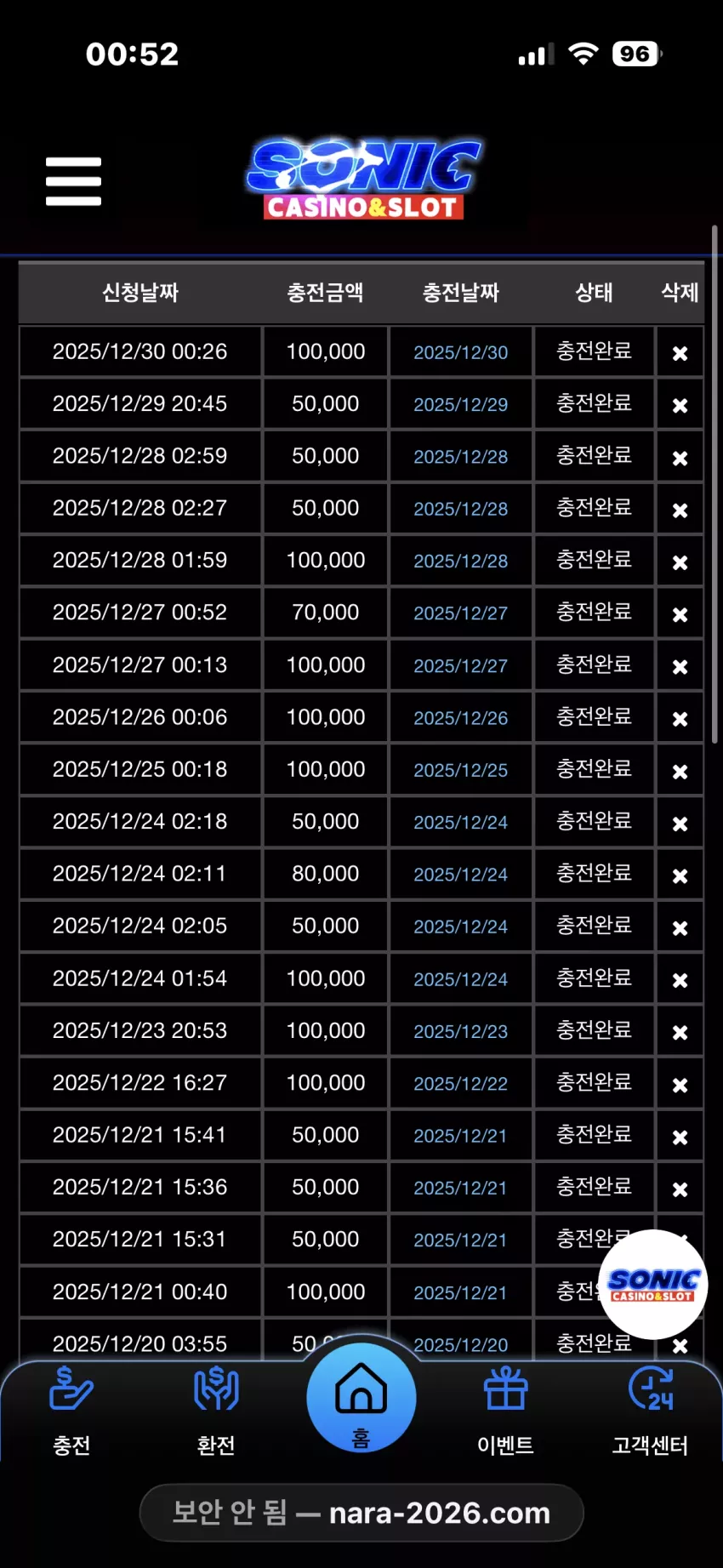
Task: Open the 고객센터 customer center tab
Action: [650, 1410]
